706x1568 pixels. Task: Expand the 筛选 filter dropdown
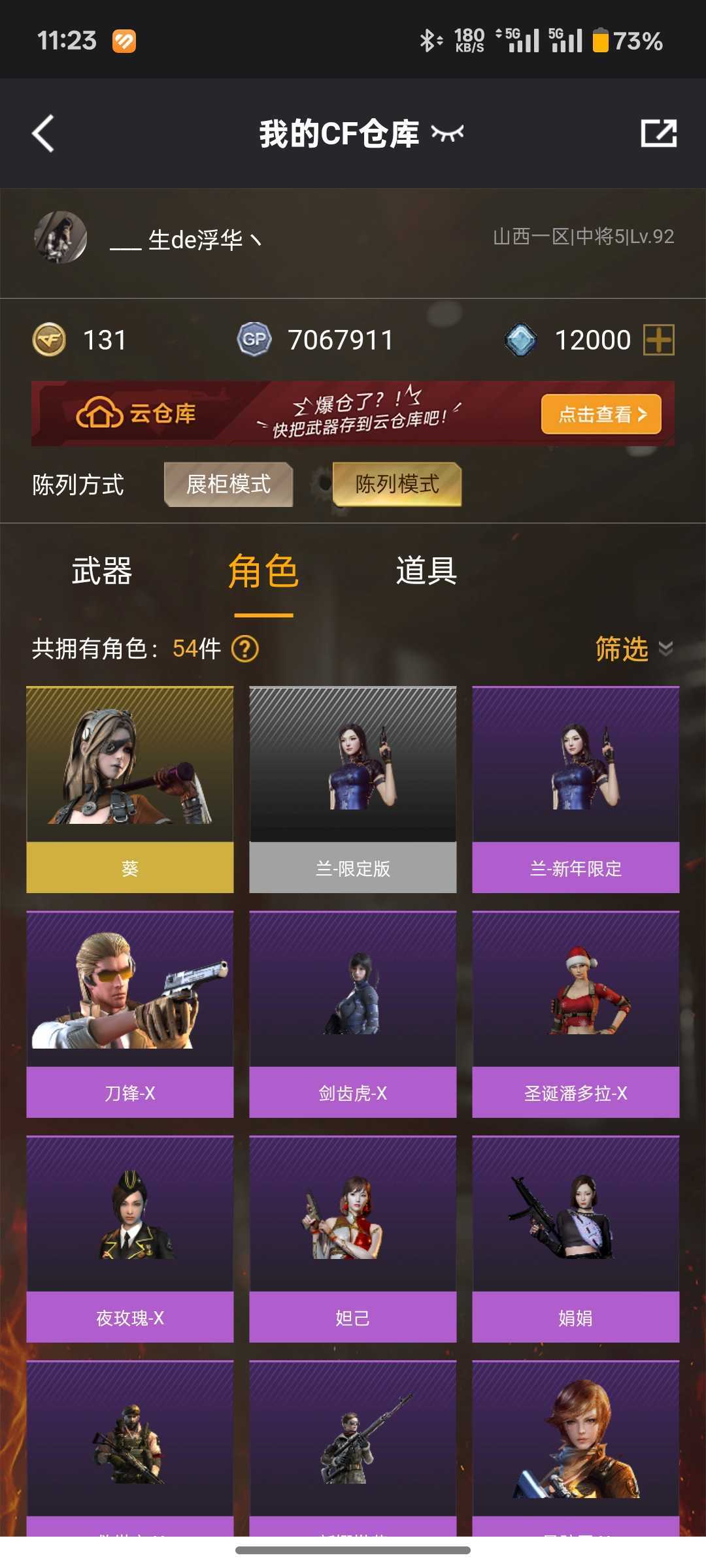pos(634,649)
